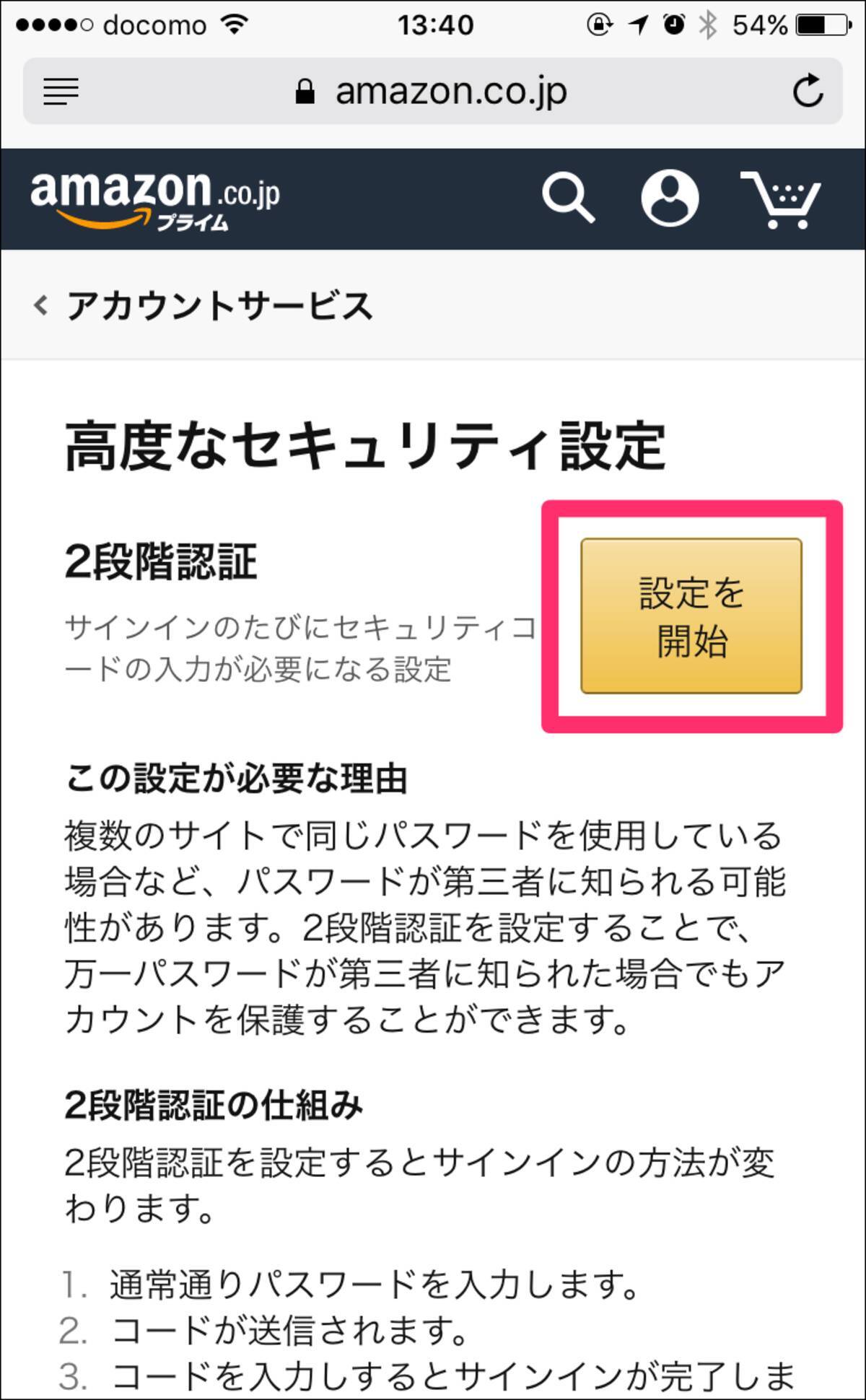Open the account profile icon
866x1400 pixels.
click(670, 198)
